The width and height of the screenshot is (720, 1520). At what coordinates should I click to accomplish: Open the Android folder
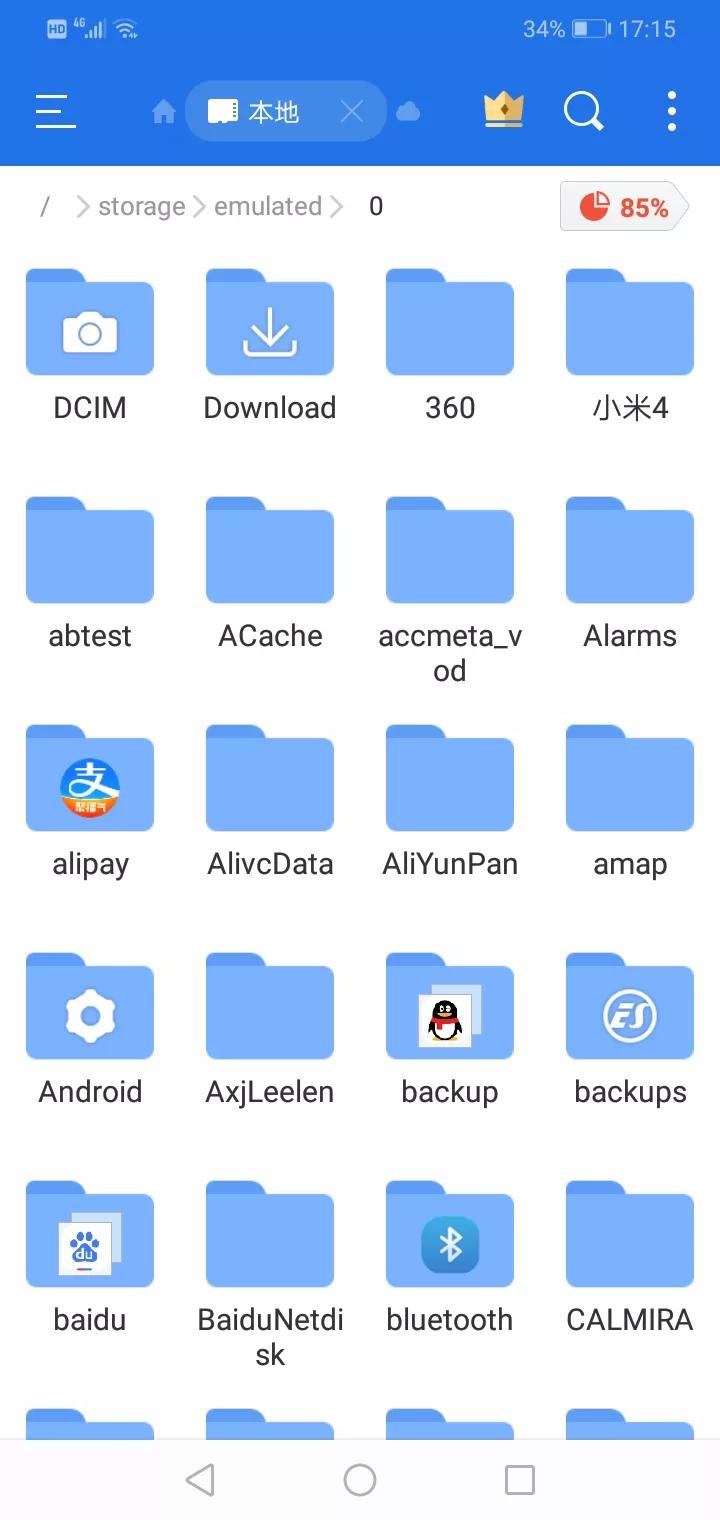(90, 1030)
